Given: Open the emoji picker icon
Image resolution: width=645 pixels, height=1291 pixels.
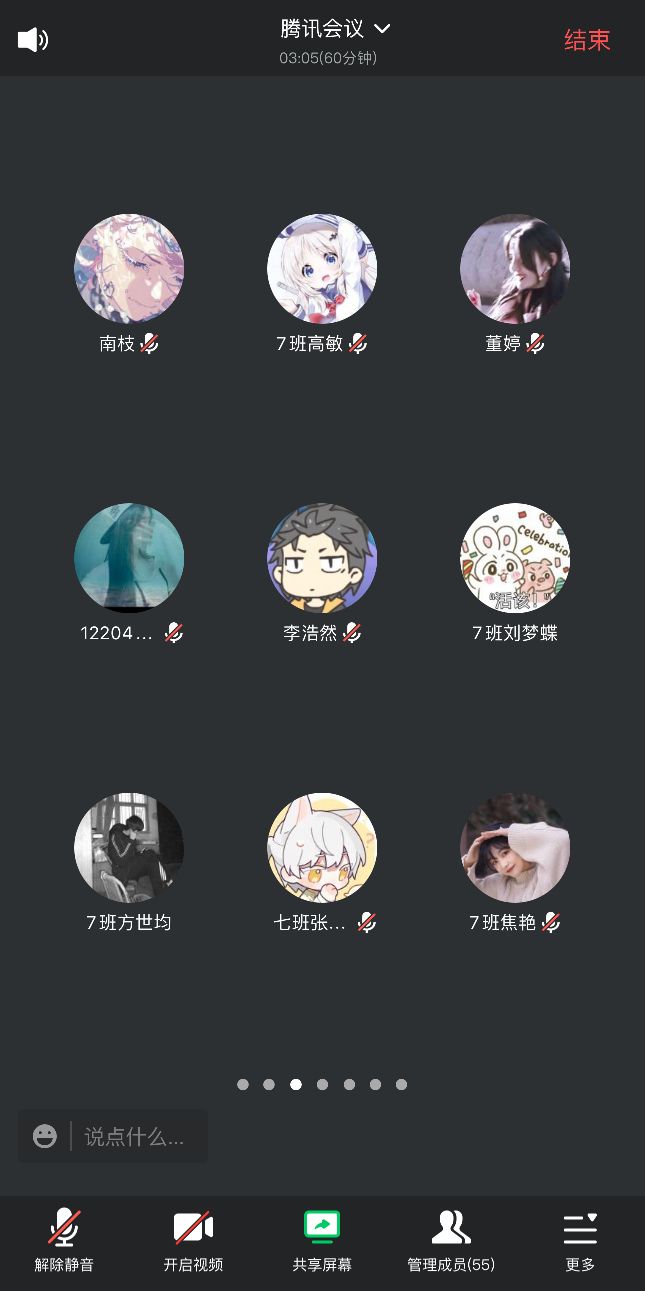Looking at the screenshot, I should 45,1136.
